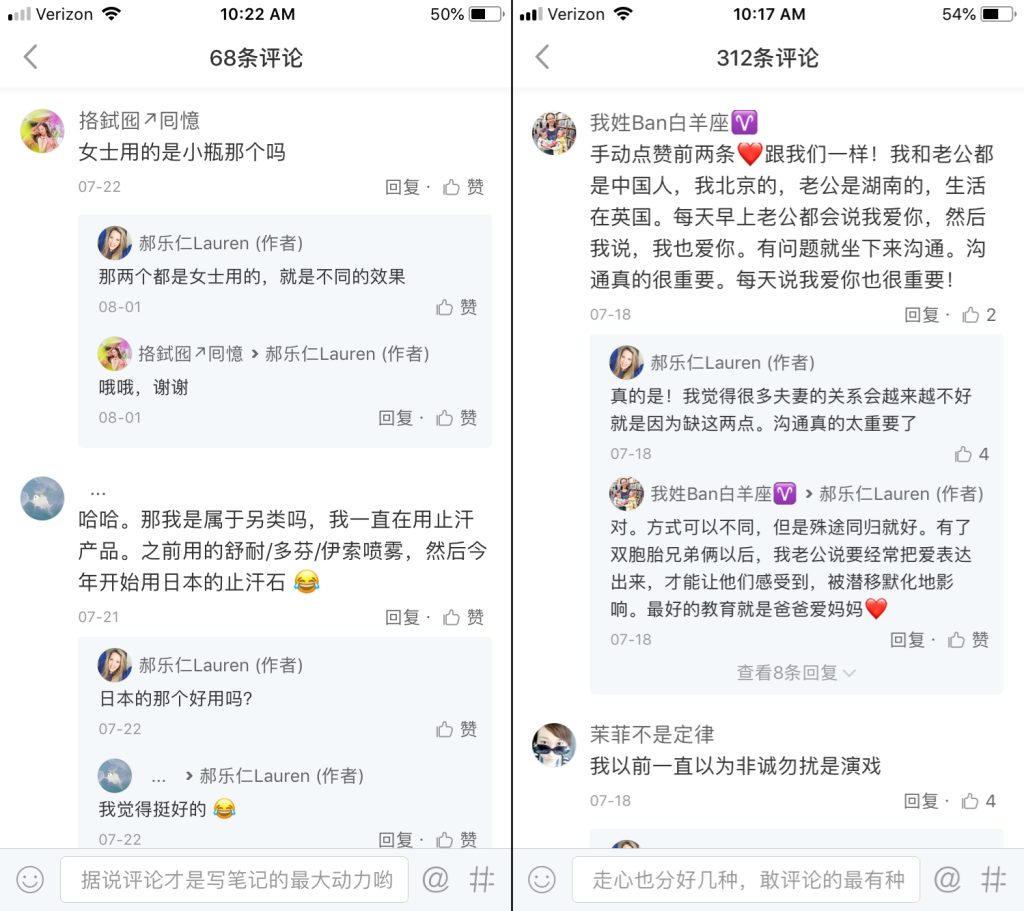Open 搭鉽囮↗回憶's profile avatar

point(42,130)
